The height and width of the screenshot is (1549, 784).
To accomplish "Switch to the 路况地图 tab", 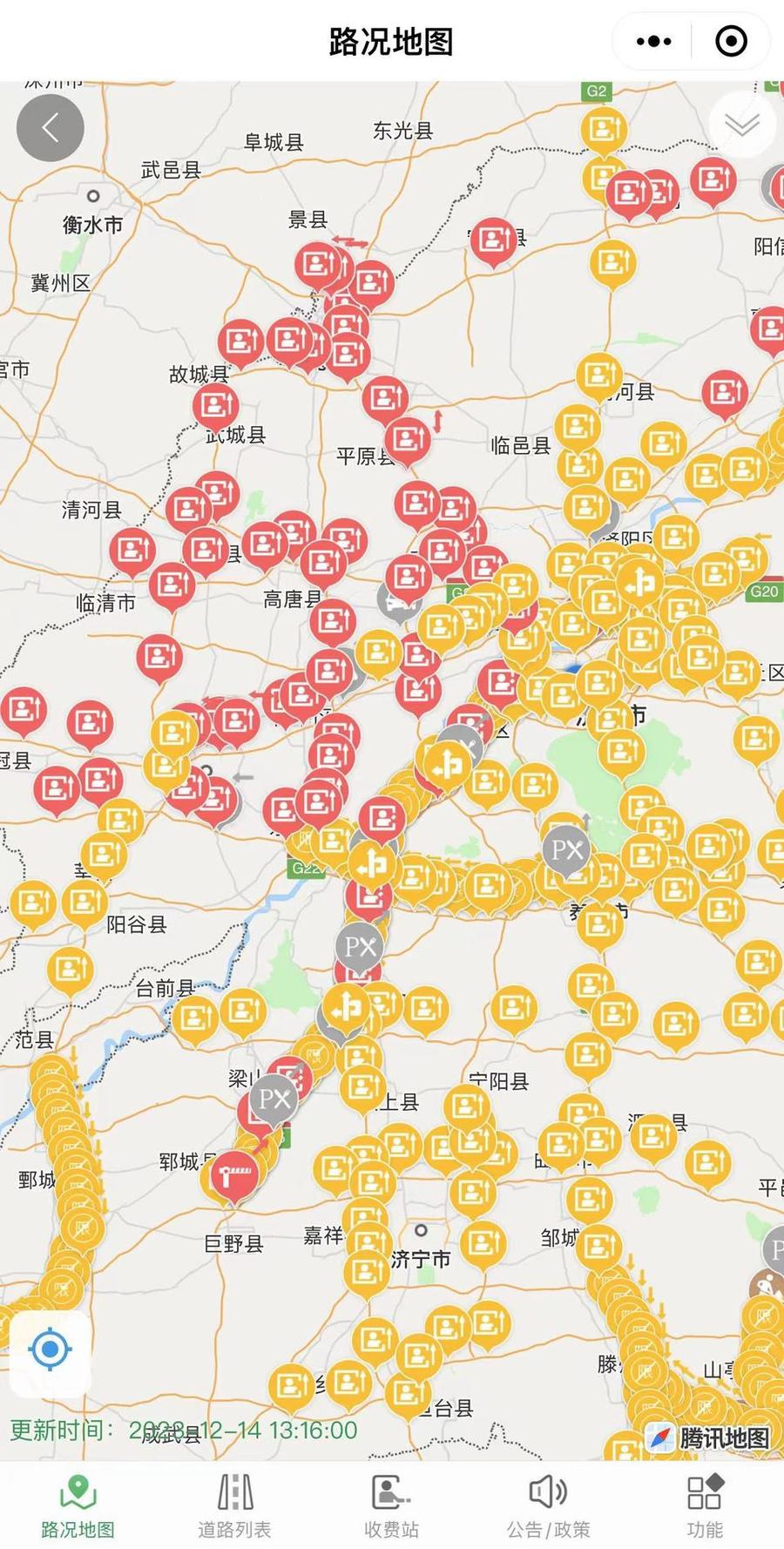I will pos(78,1505).
